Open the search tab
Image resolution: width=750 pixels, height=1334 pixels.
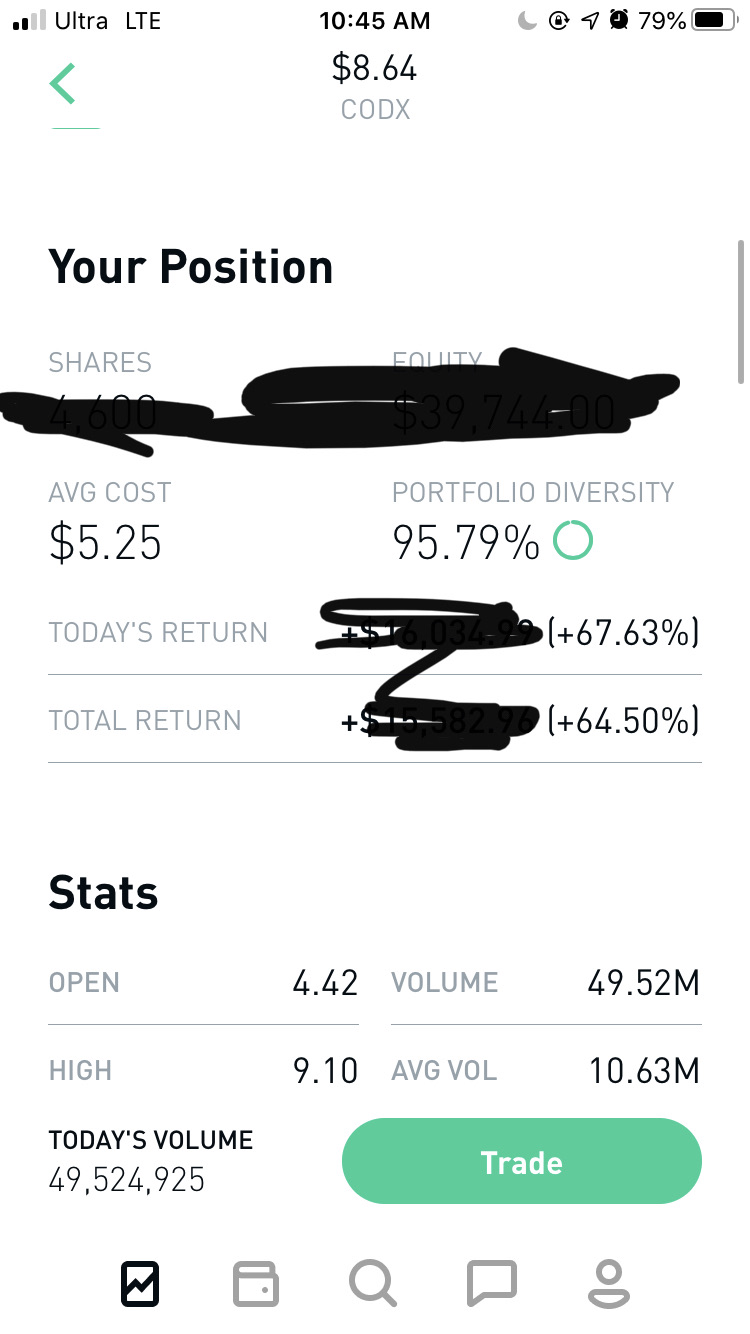pos(372,1283)
